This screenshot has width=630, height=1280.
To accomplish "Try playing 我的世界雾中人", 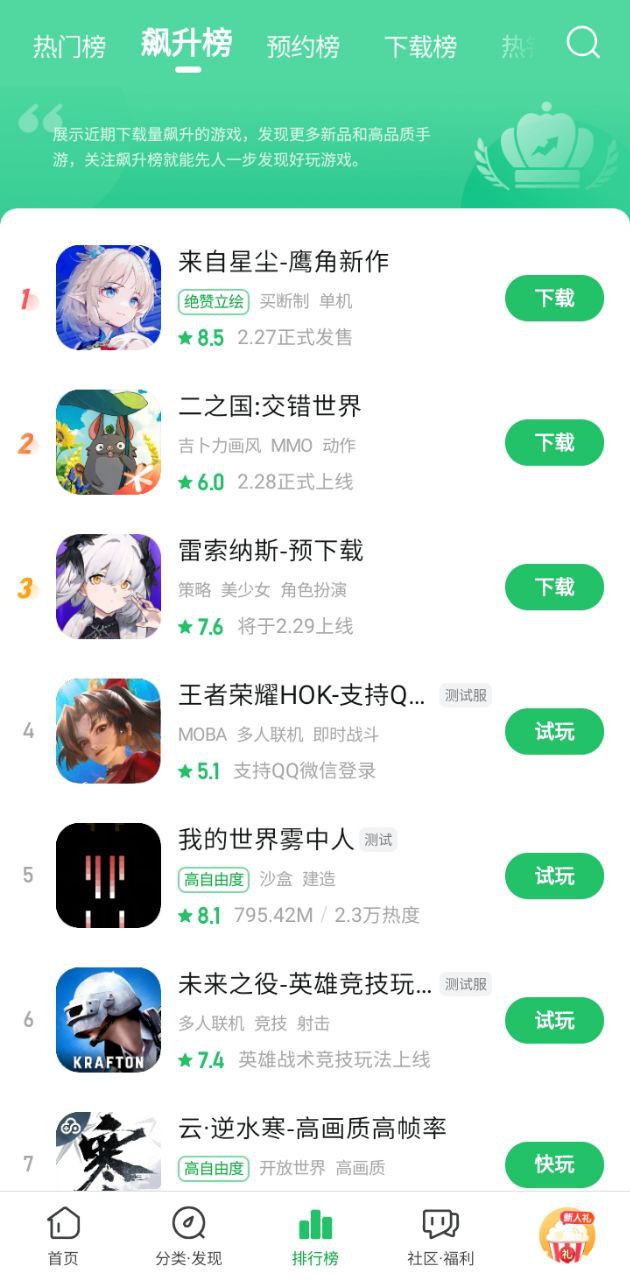I will tap(554, 876).
